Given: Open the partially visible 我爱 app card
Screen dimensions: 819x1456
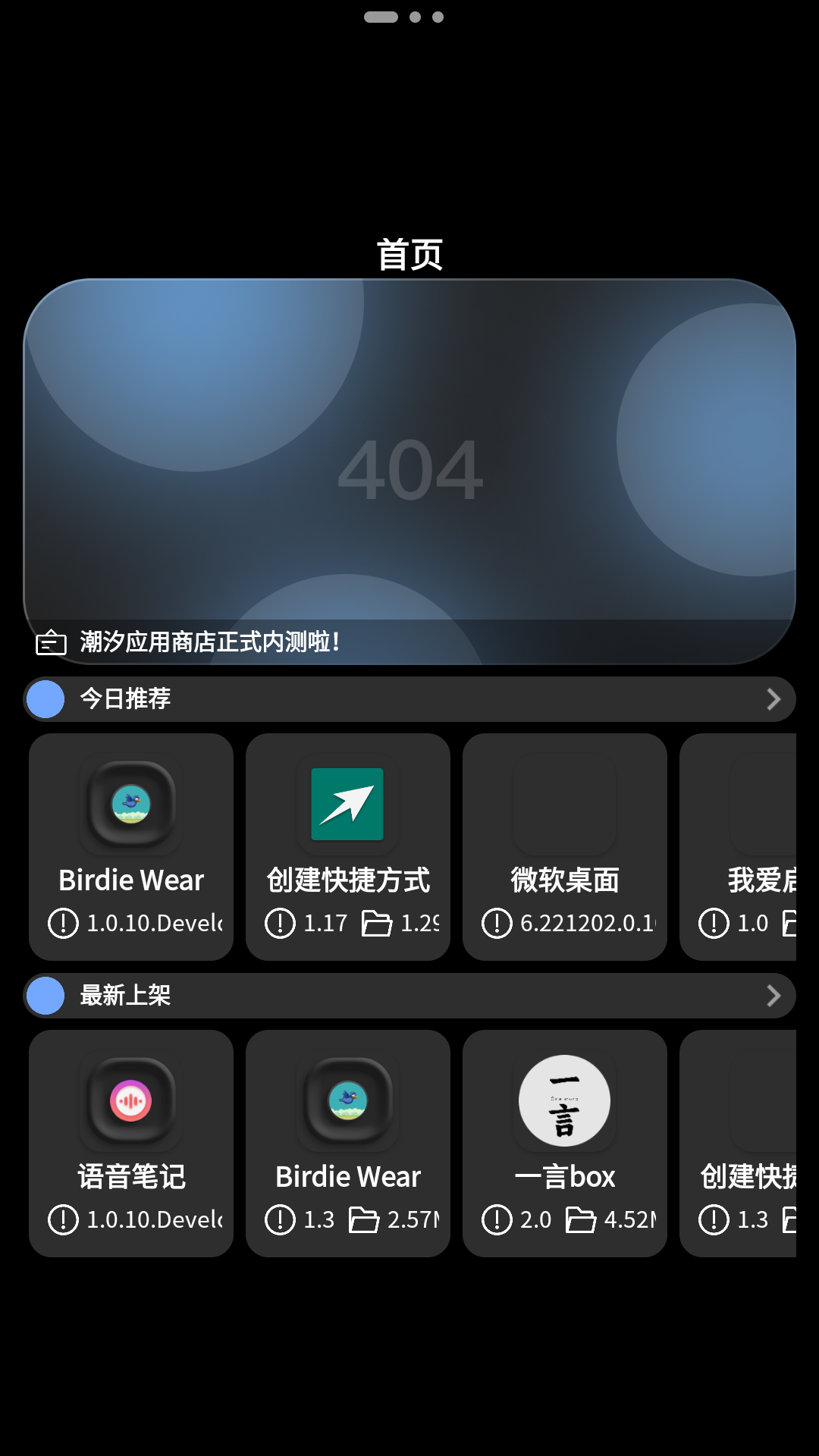Looking at the screenshot, I should click(x=740, y=847).
